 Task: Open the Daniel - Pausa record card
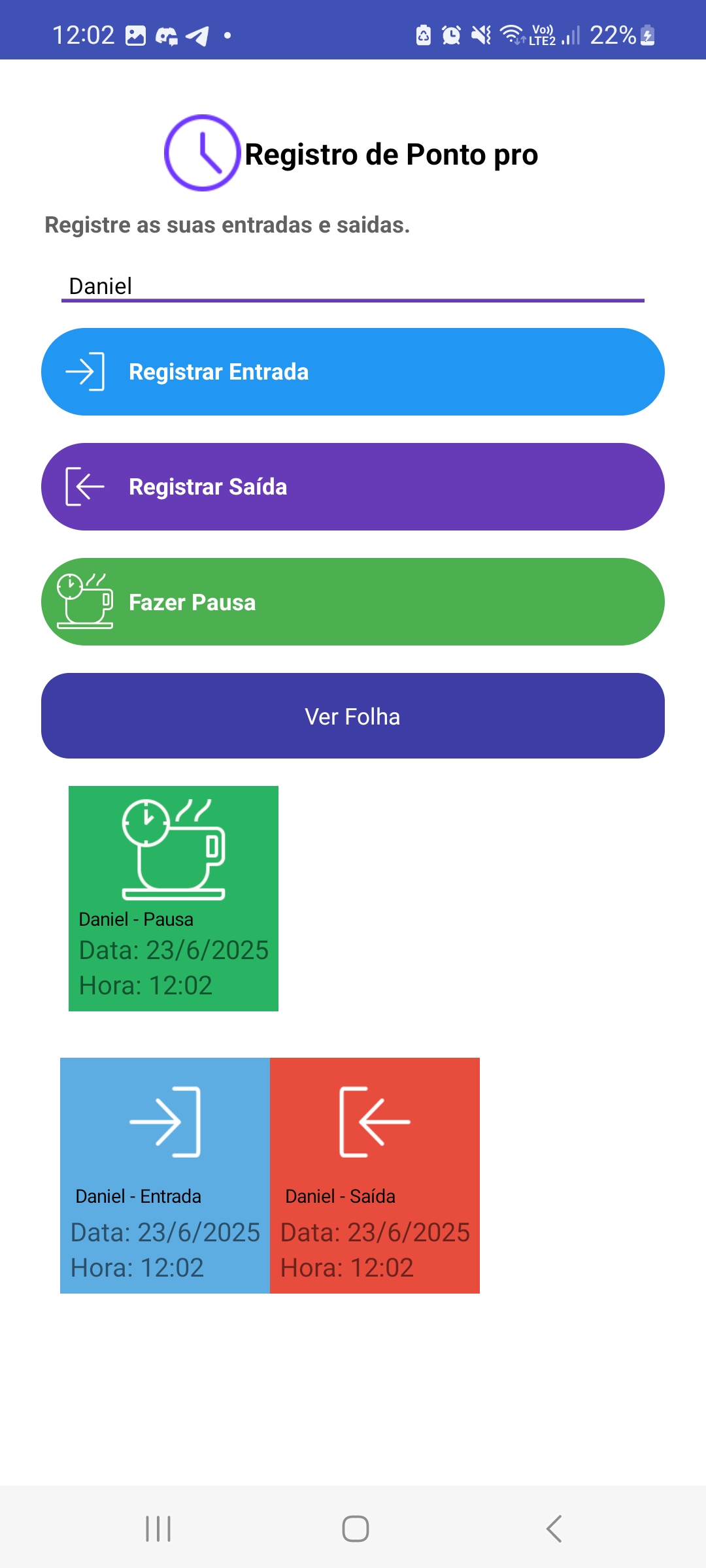pyautogui.click(x=173, y=898)
